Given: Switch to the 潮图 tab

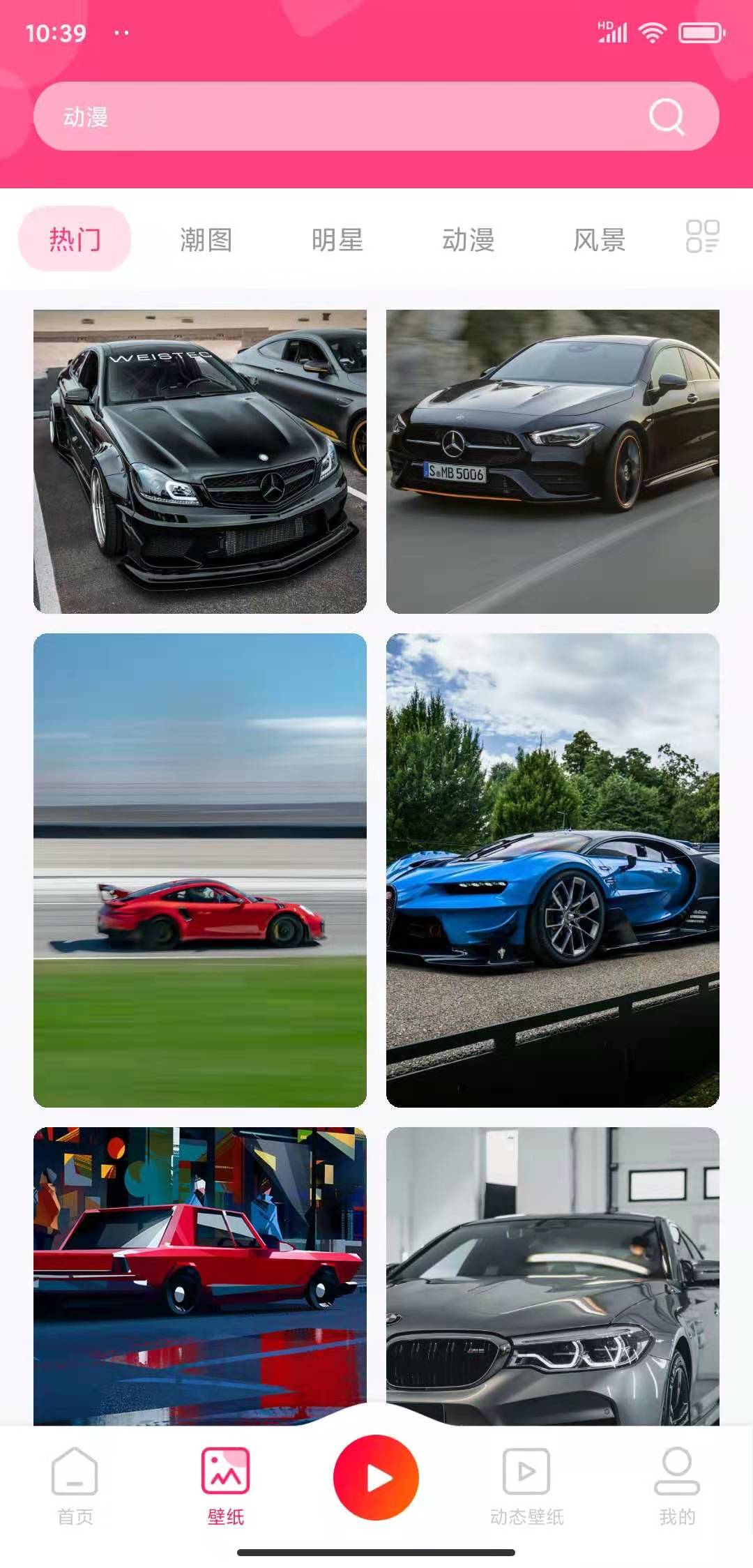Looking at the screenshot, I should 206,239.
